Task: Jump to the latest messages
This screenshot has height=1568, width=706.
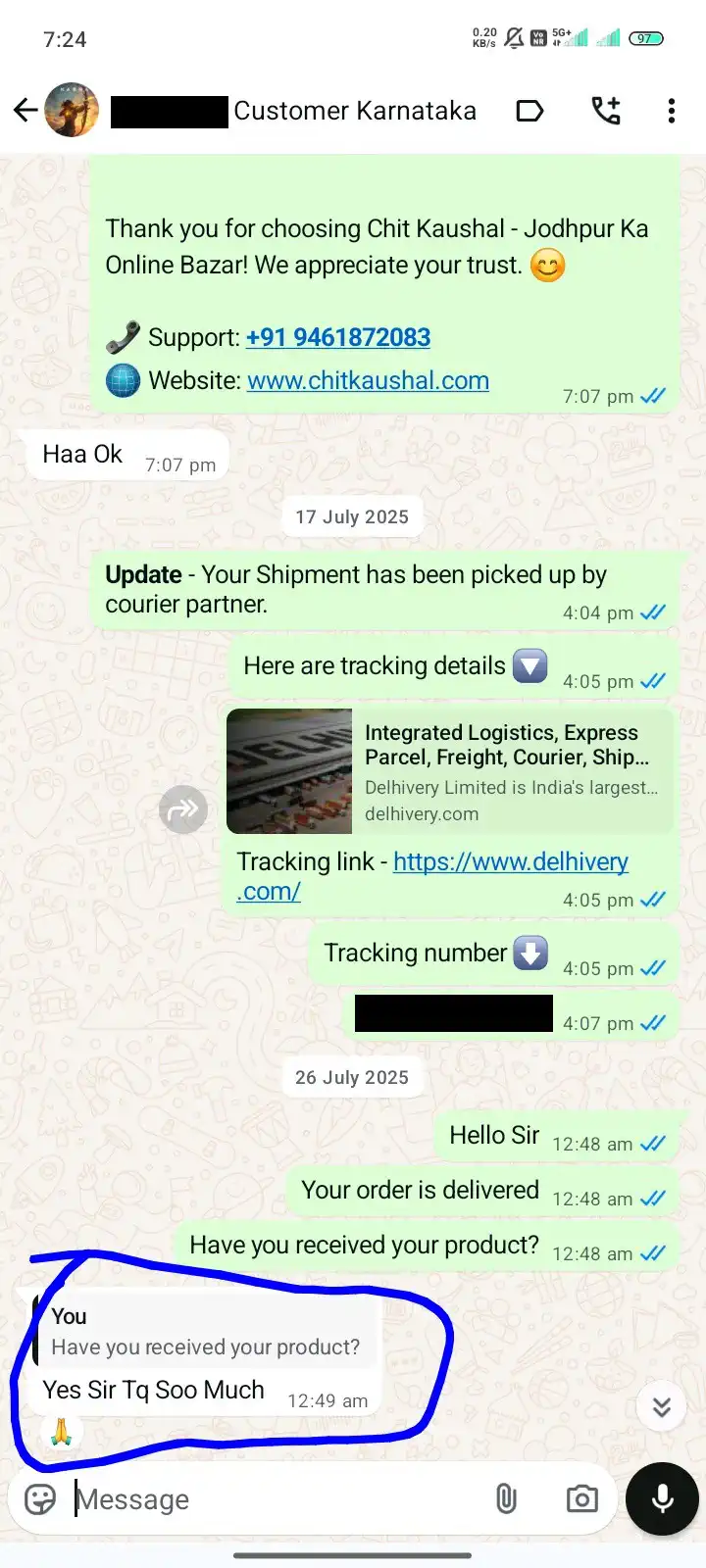Action: 662,1407
